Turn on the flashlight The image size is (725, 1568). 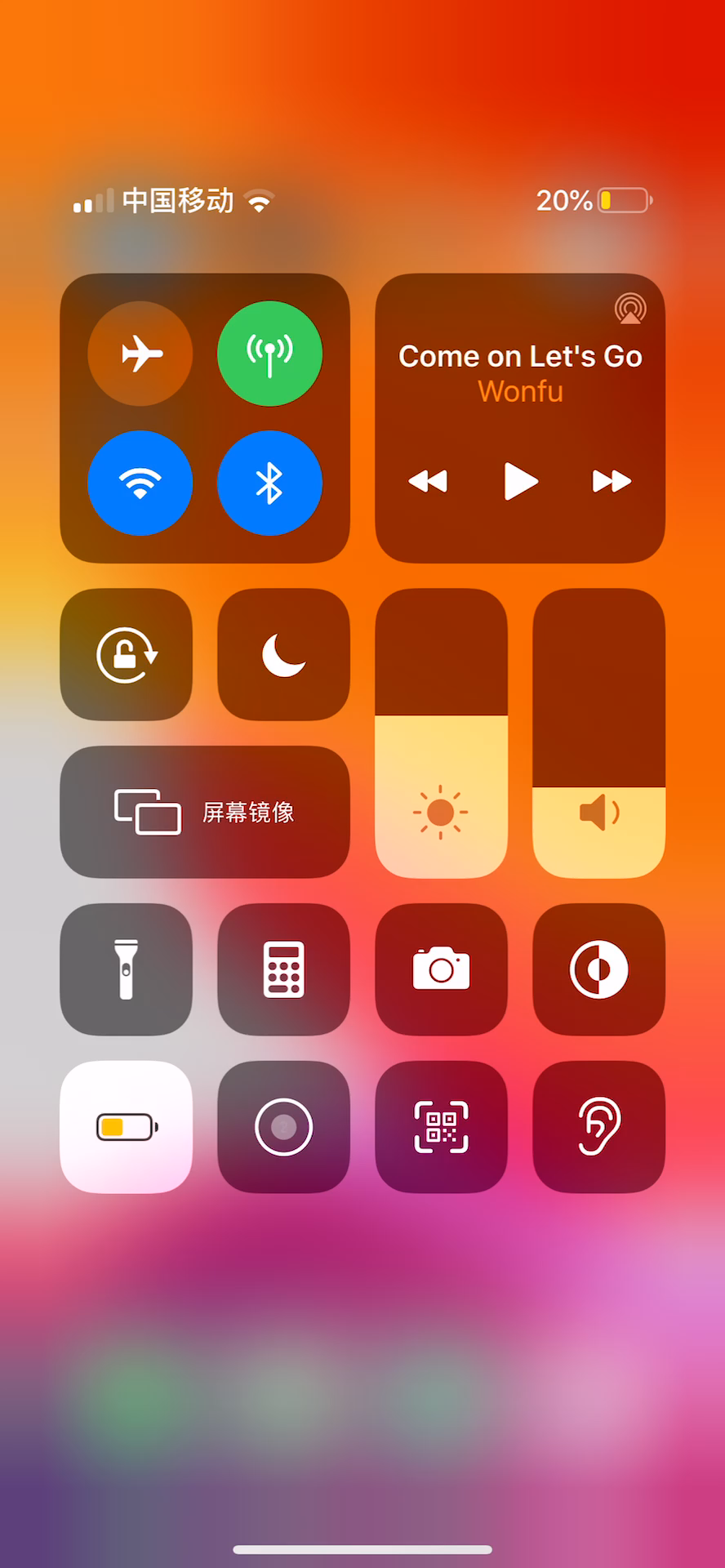[127, 969]
